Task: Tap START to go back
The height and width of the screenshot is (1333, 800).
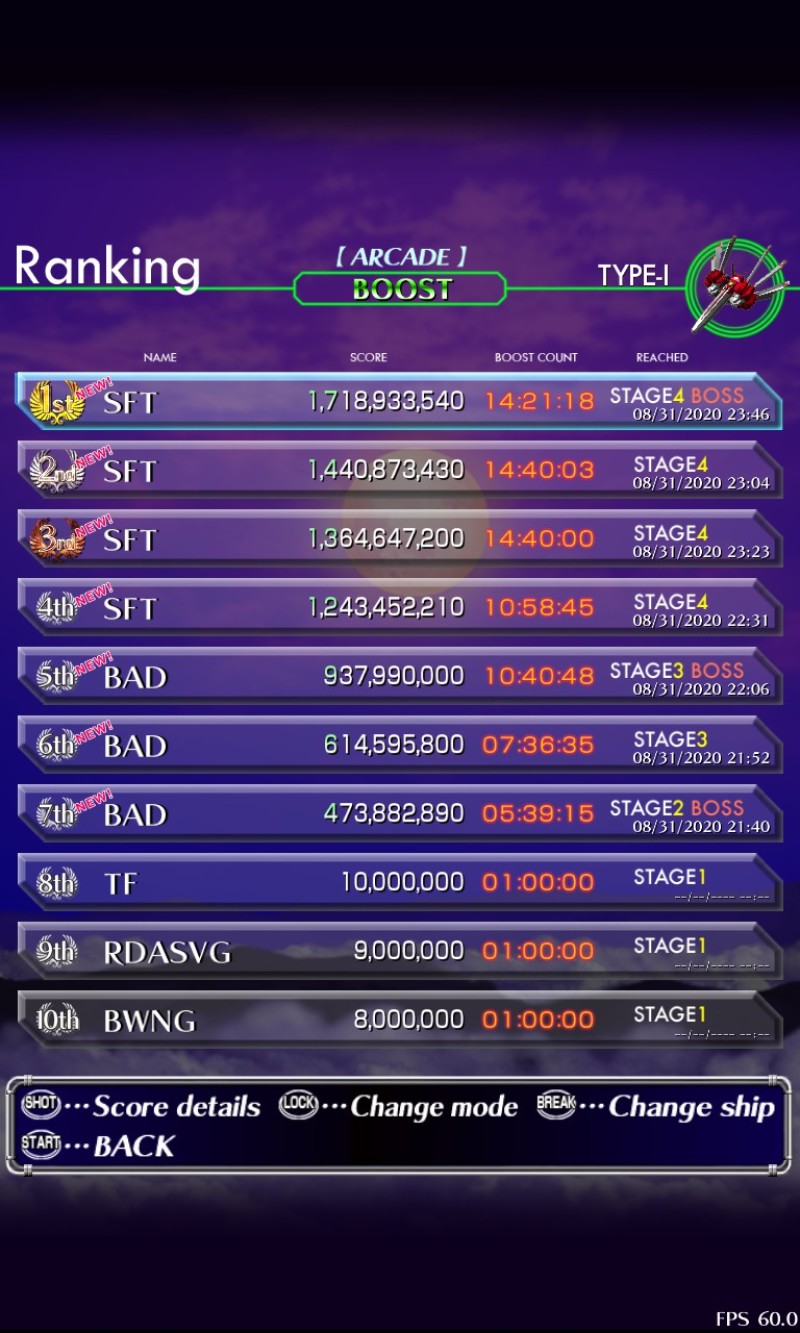Action: tap(41, 1144)
